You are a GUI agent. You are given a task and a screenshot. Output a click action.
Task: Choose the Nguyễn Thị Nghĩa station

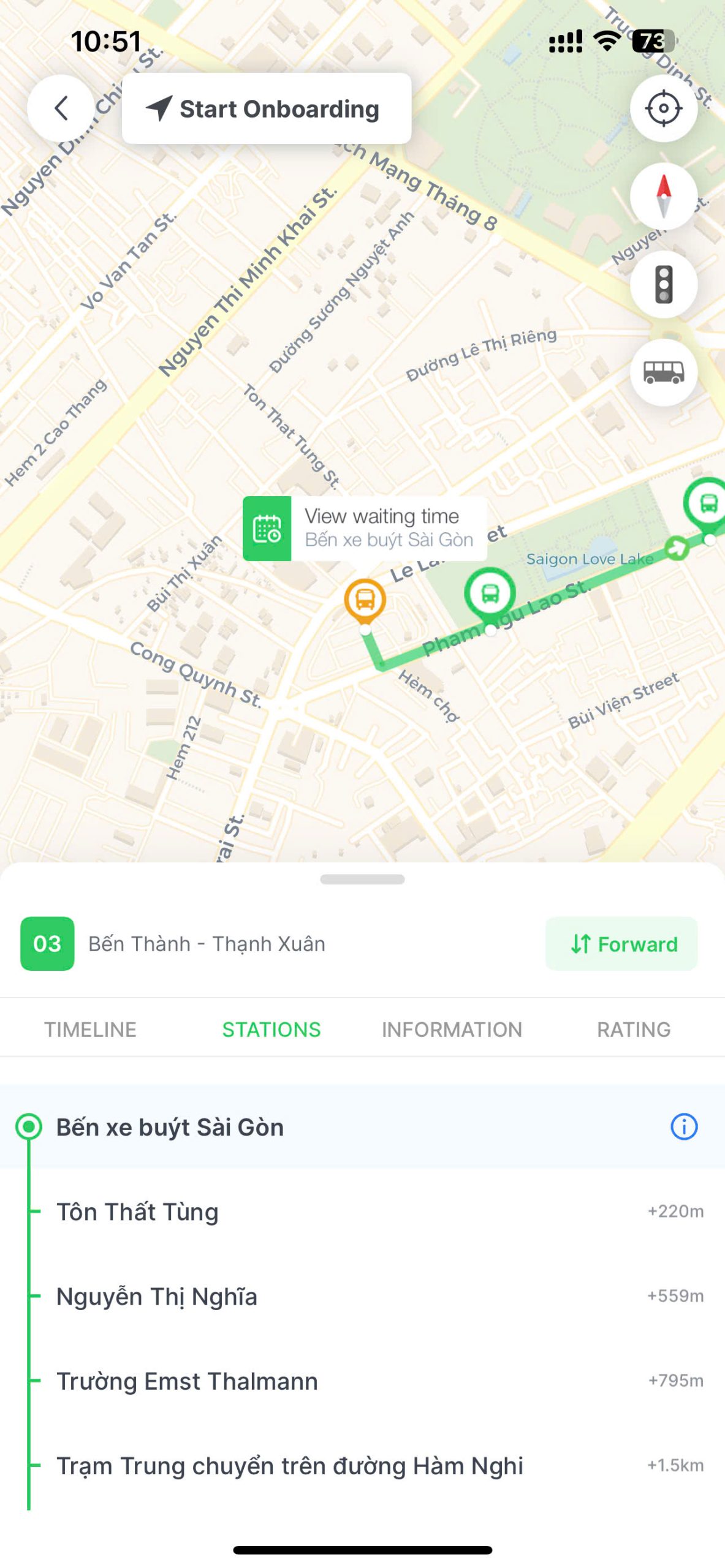click(157, 1296)
